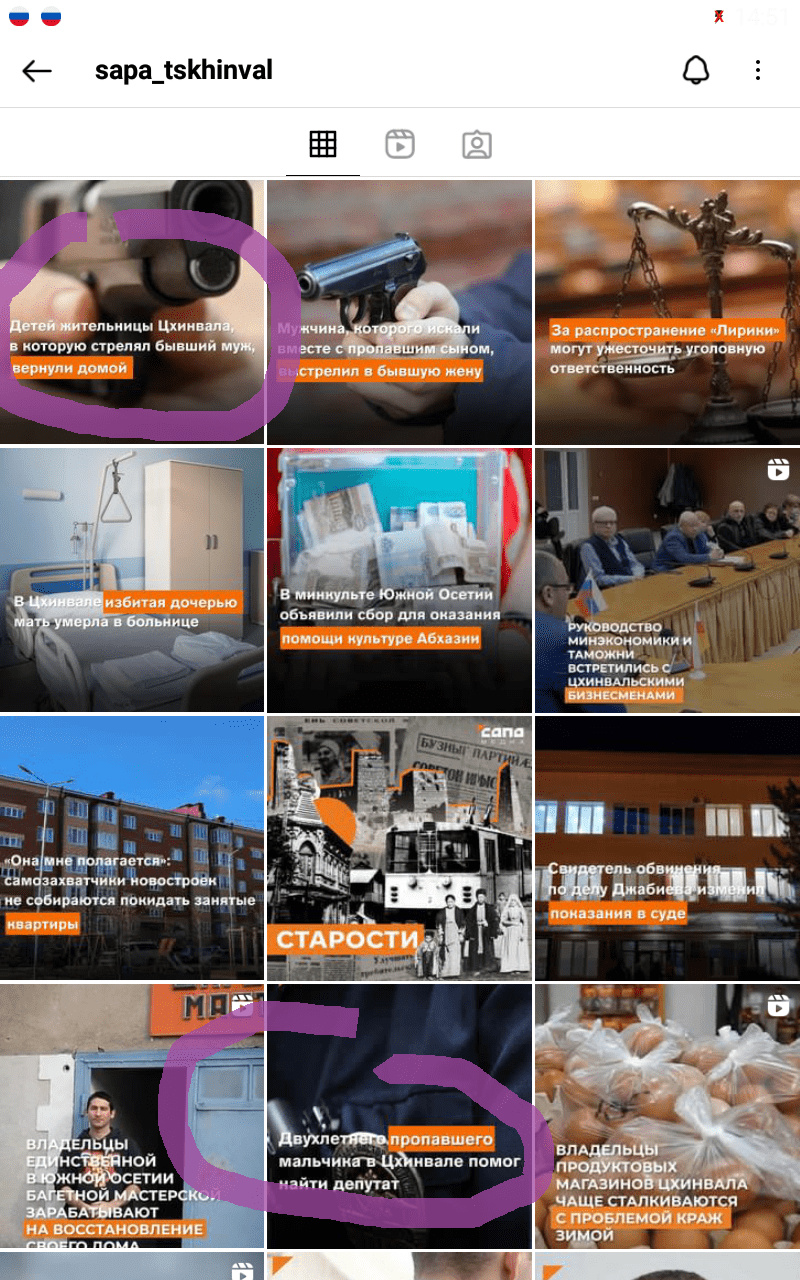Image resolution: width=800 pixels, height=1280 pixels.
Task: Open post about двухлетнего пропавшего мальчика
Action: click(x=399, y=1115)
